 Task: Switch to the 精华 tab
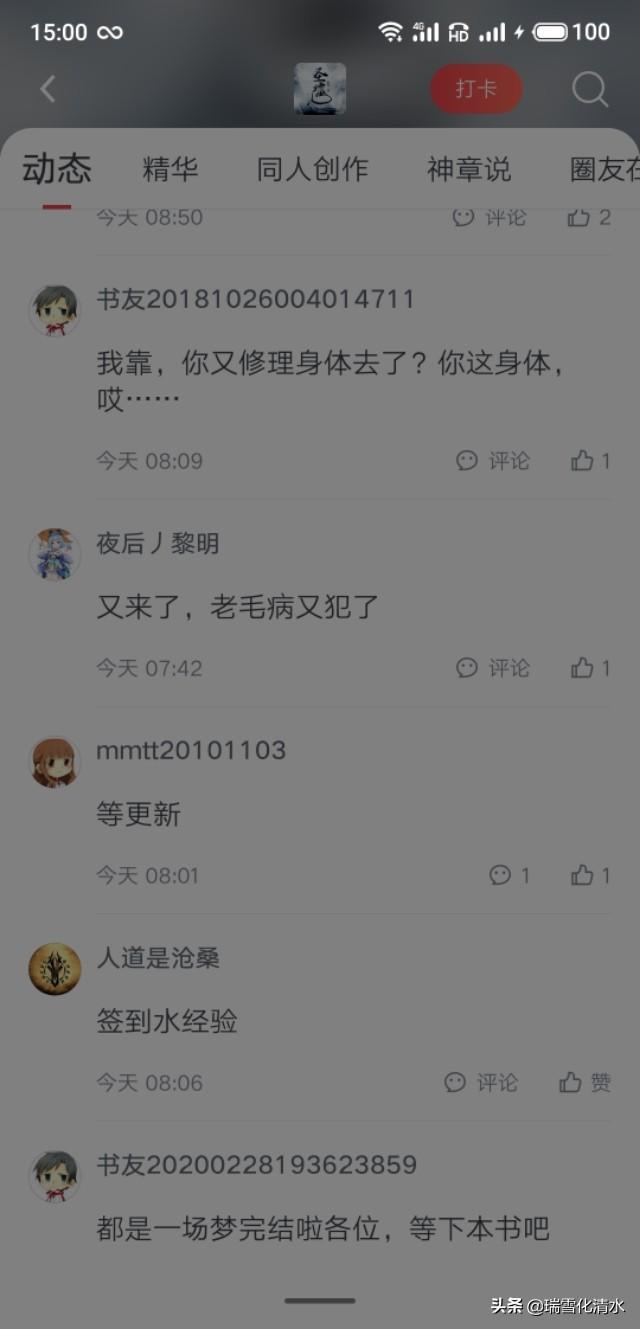171,170
